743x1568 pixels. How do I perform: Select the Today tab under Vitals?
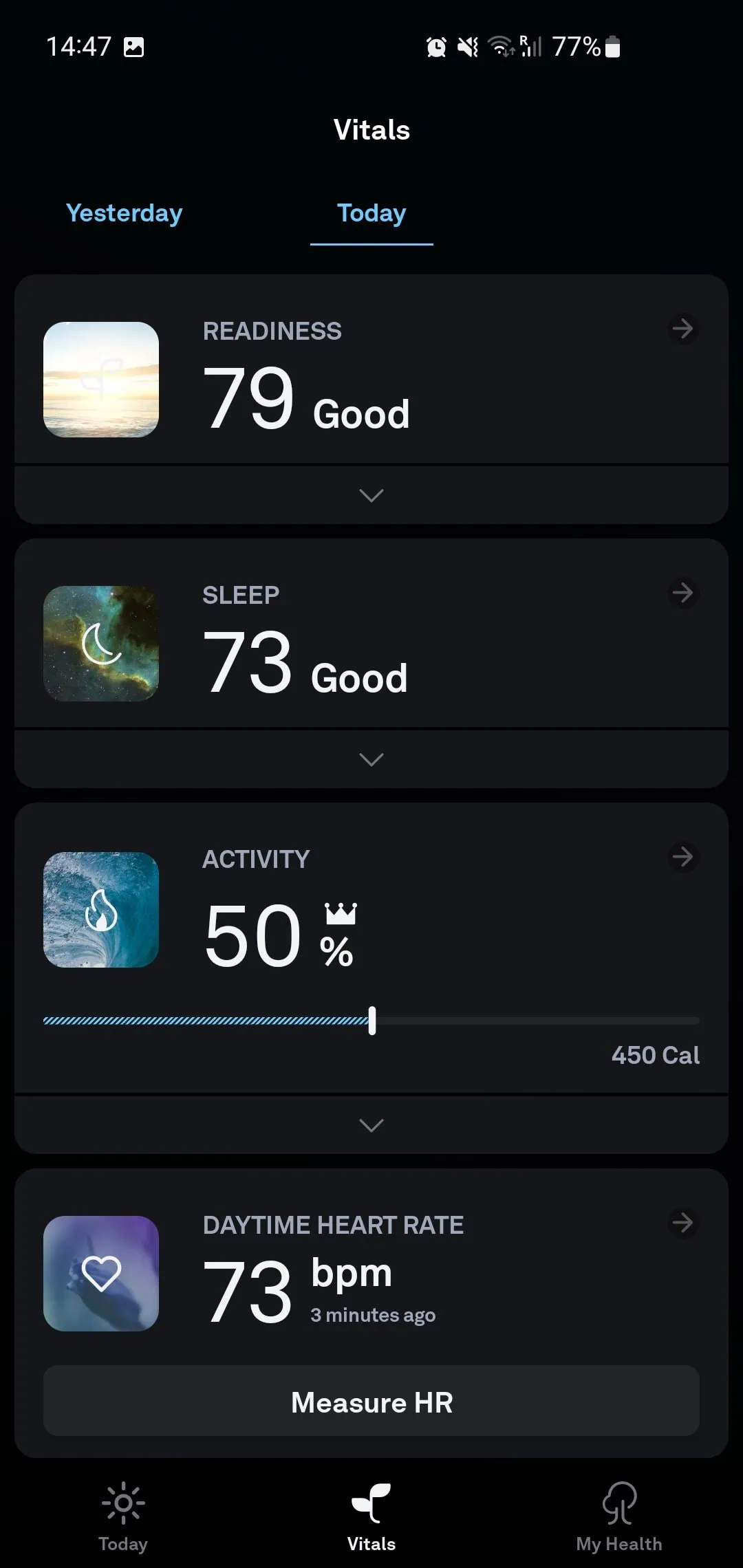371,213
